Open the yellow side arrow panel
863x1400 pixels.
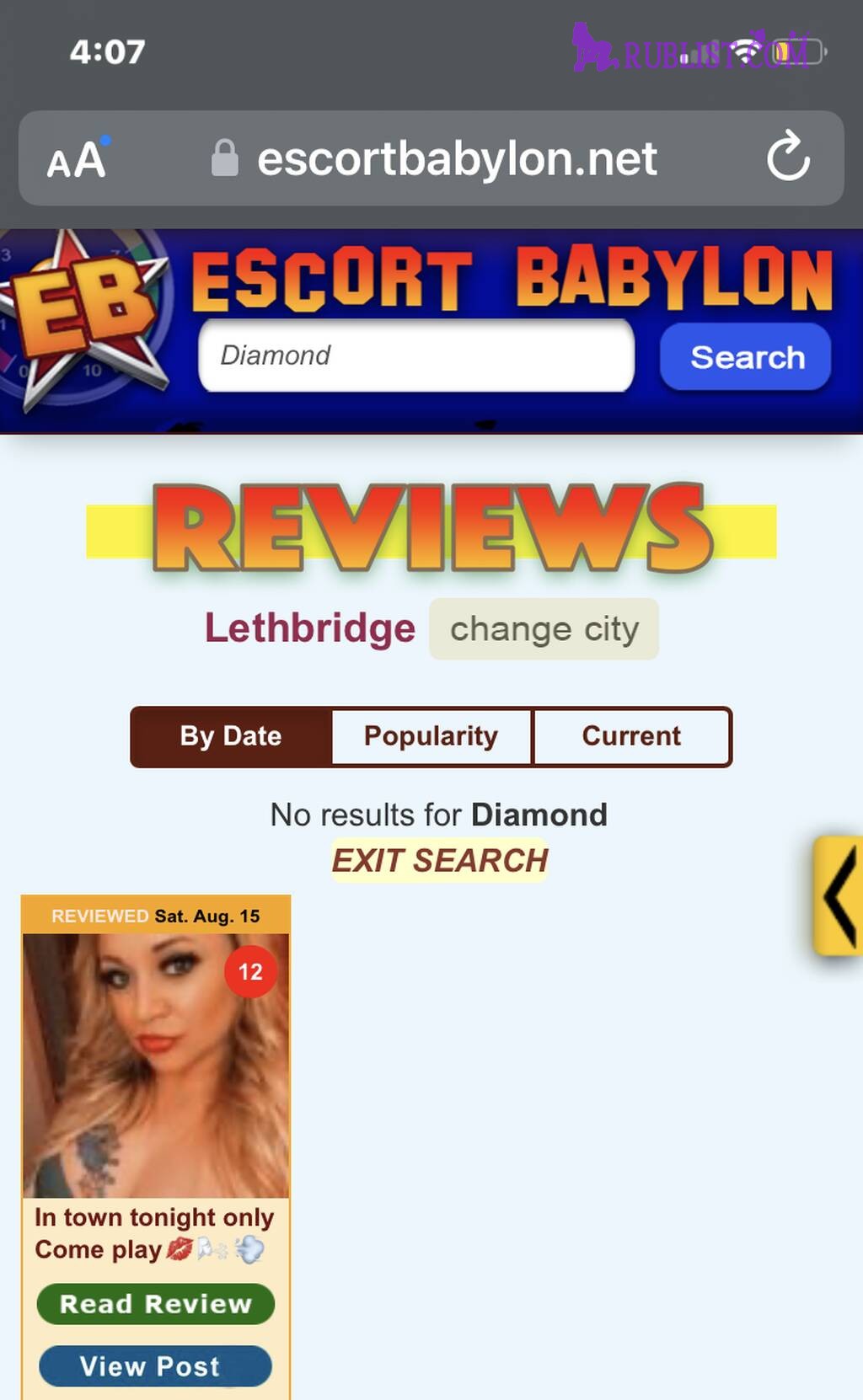[x=839, y=895]
